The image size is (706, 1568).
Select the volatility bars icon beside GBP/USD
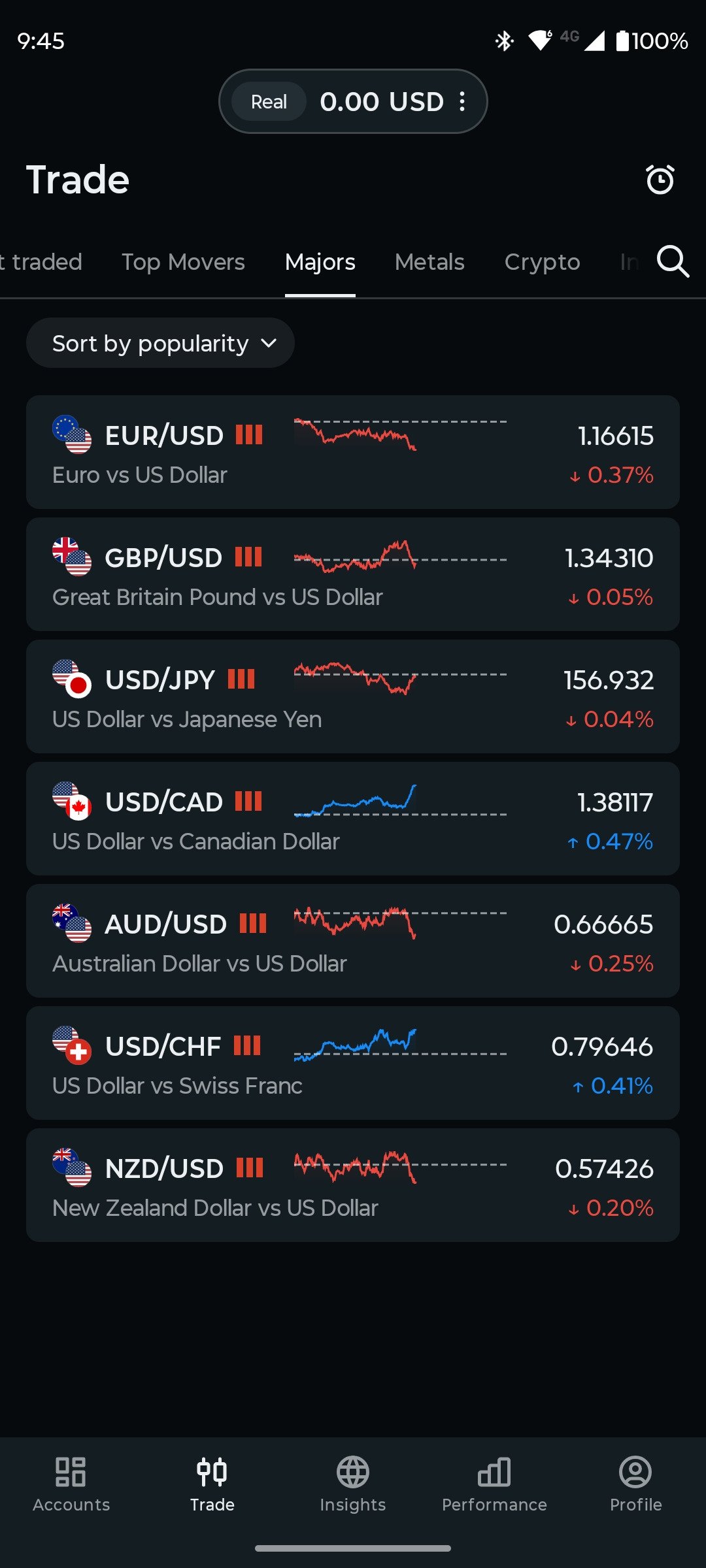click(246, 557)
